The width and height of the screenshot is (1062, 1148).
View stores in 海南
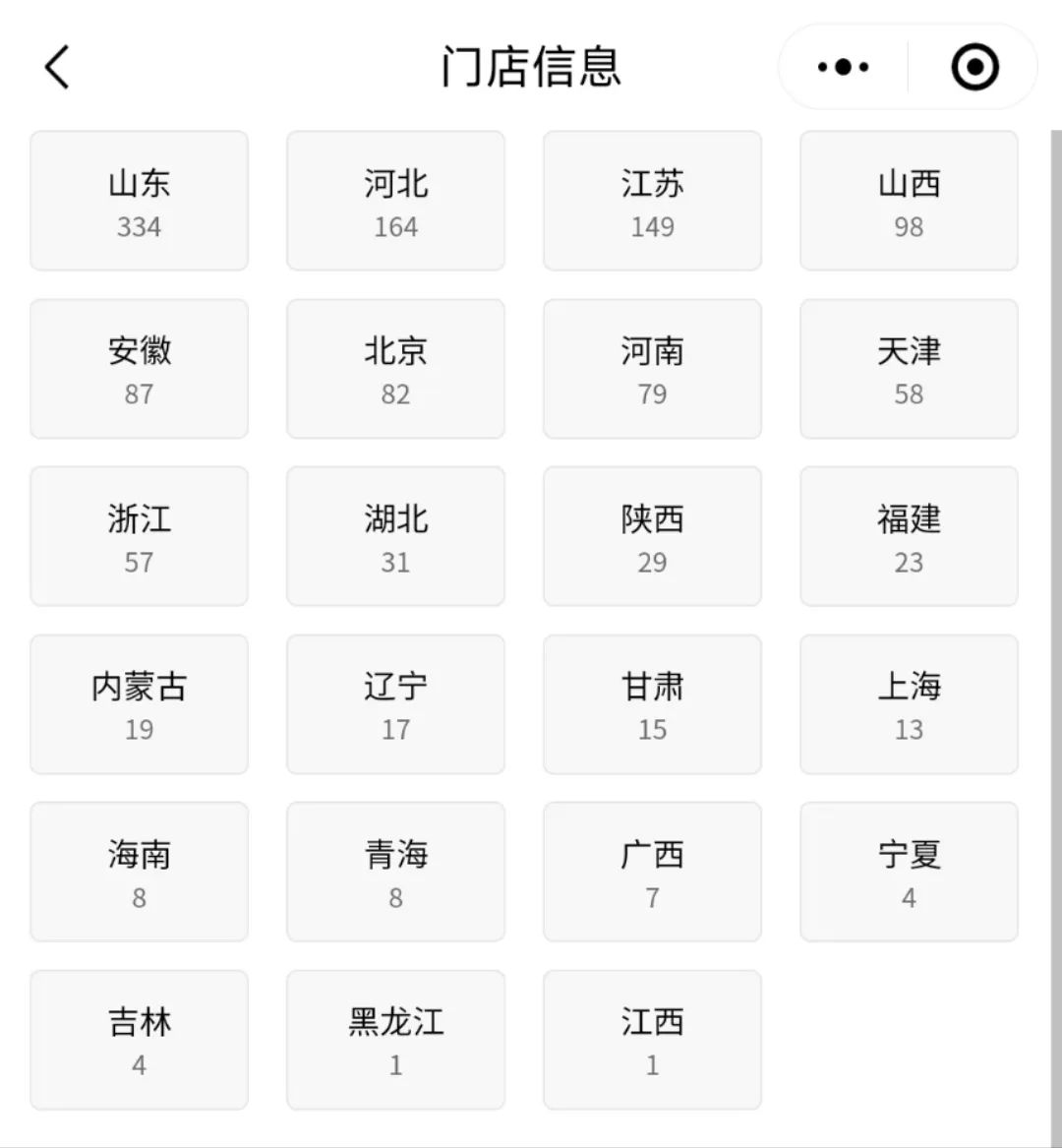(139, 872)
